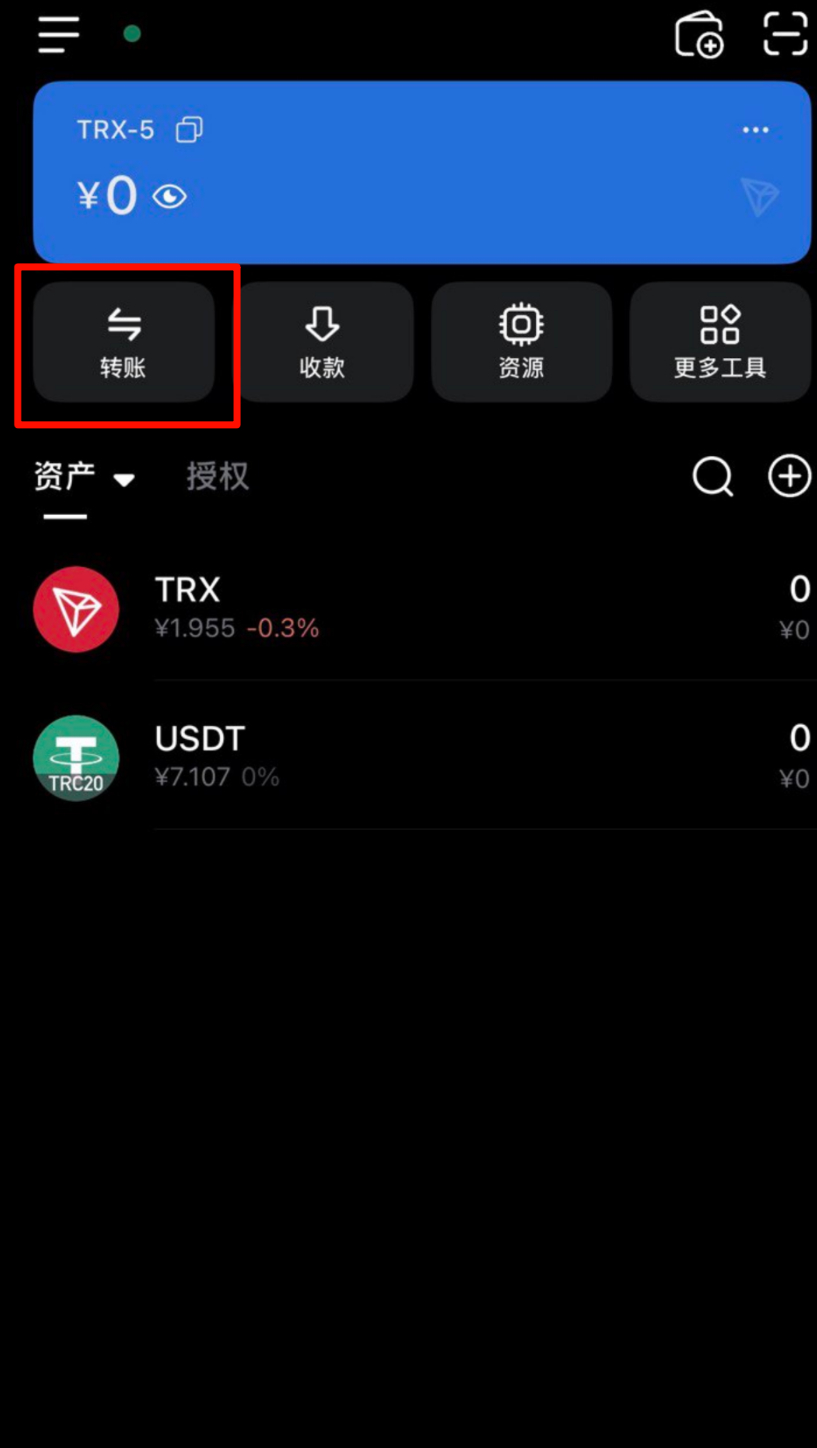This screenshot has width=817, height=1448.
Task: Open the QR code scanner
Action: (x=785, y=35)
